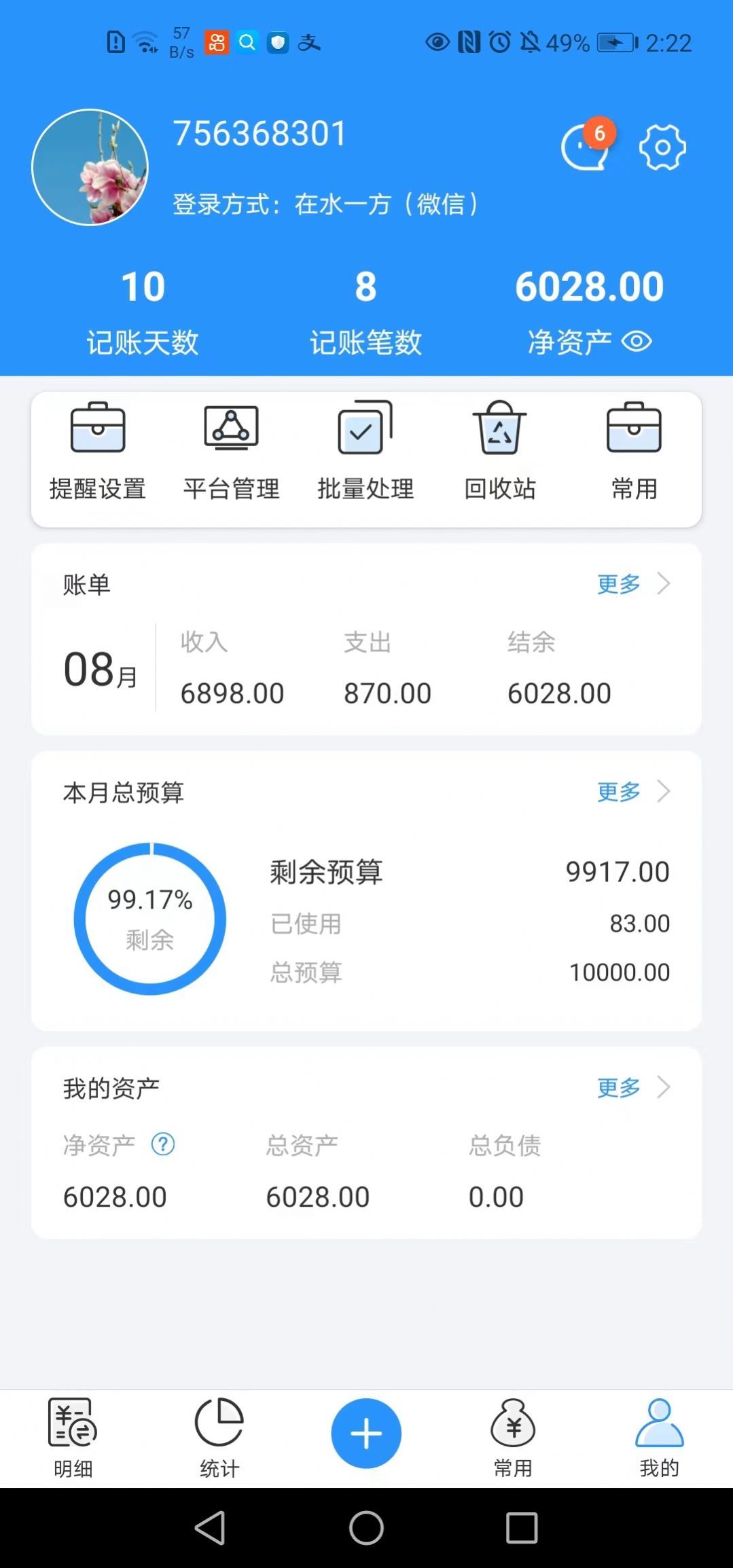
Task: Open the settings gear icon
Action: pyautogui.click(x=661, y=147)
